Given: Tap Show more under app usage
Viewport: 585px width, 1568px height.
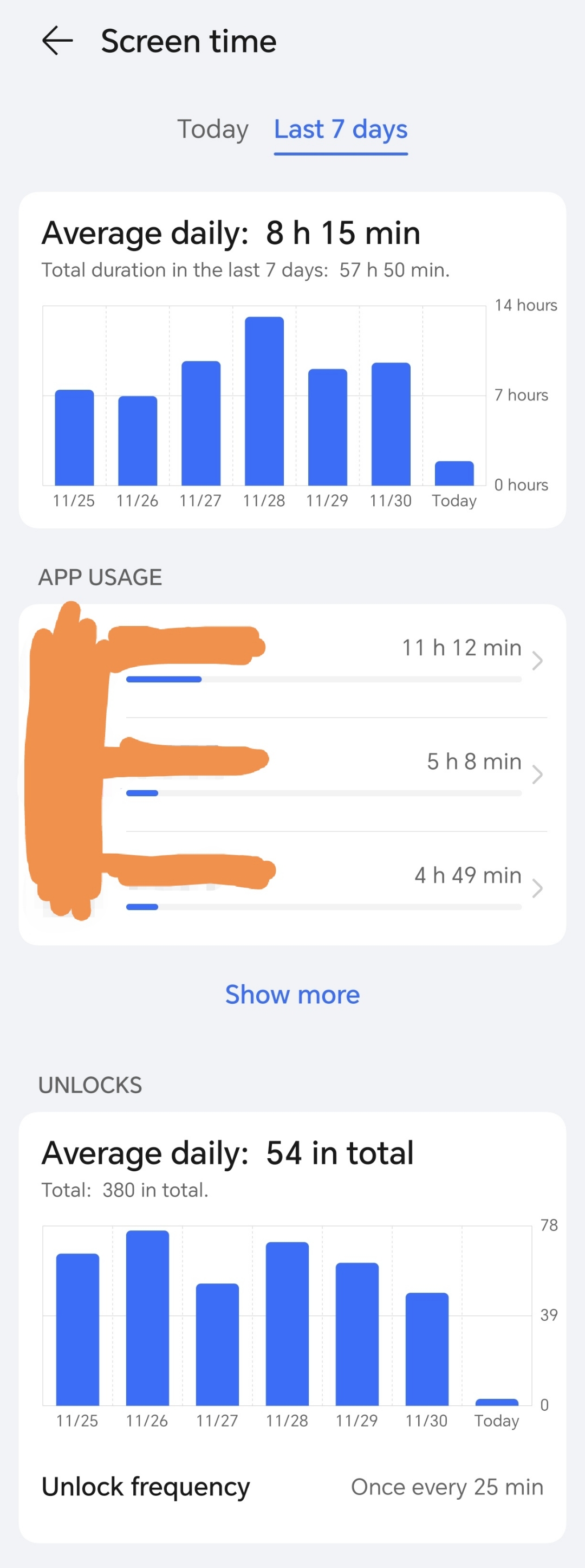Looking at the screenshot, I should (292, 995).
